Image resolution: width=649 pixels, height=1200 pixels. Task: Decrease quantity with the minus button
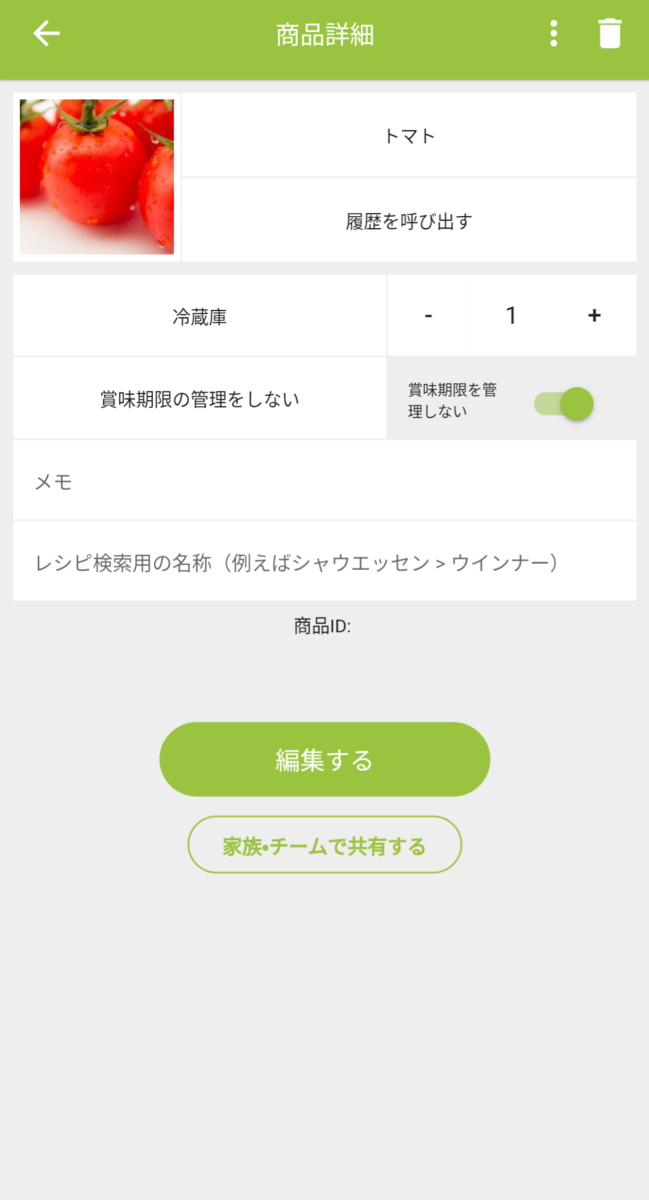(x=428, y=316)
